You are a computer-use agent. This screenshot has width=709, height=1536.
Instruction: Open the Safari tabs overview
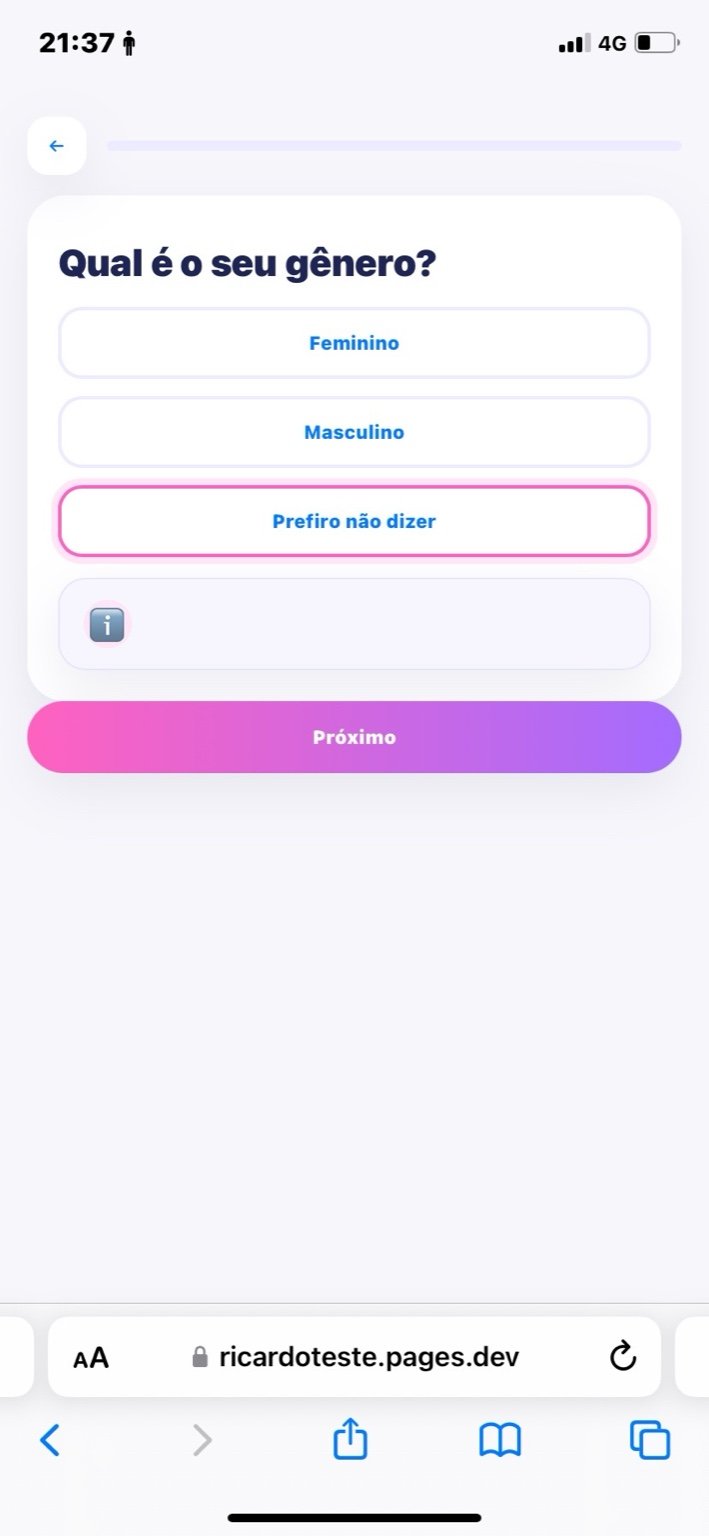(650, 1440)
